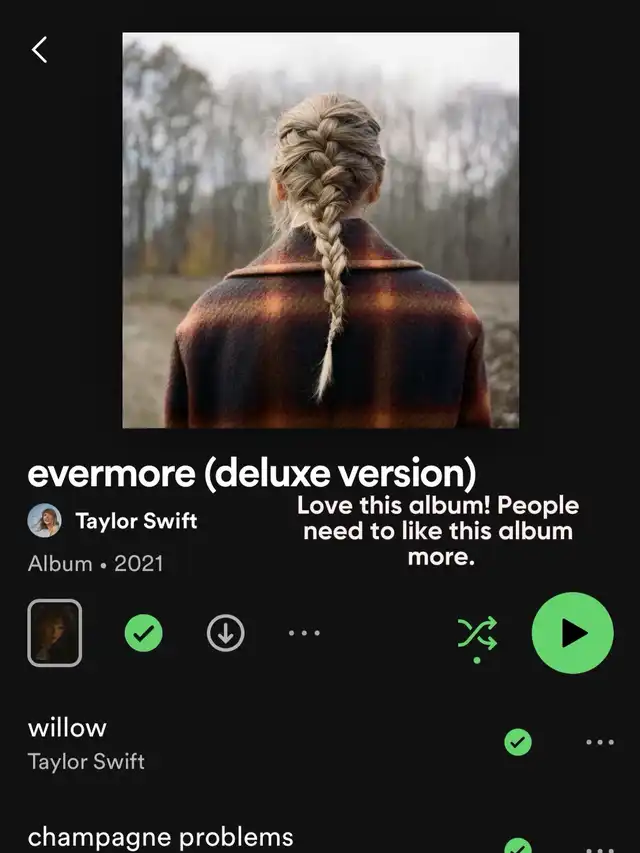
Task: Unlike the song willow
Action: (x=517, y=742)
